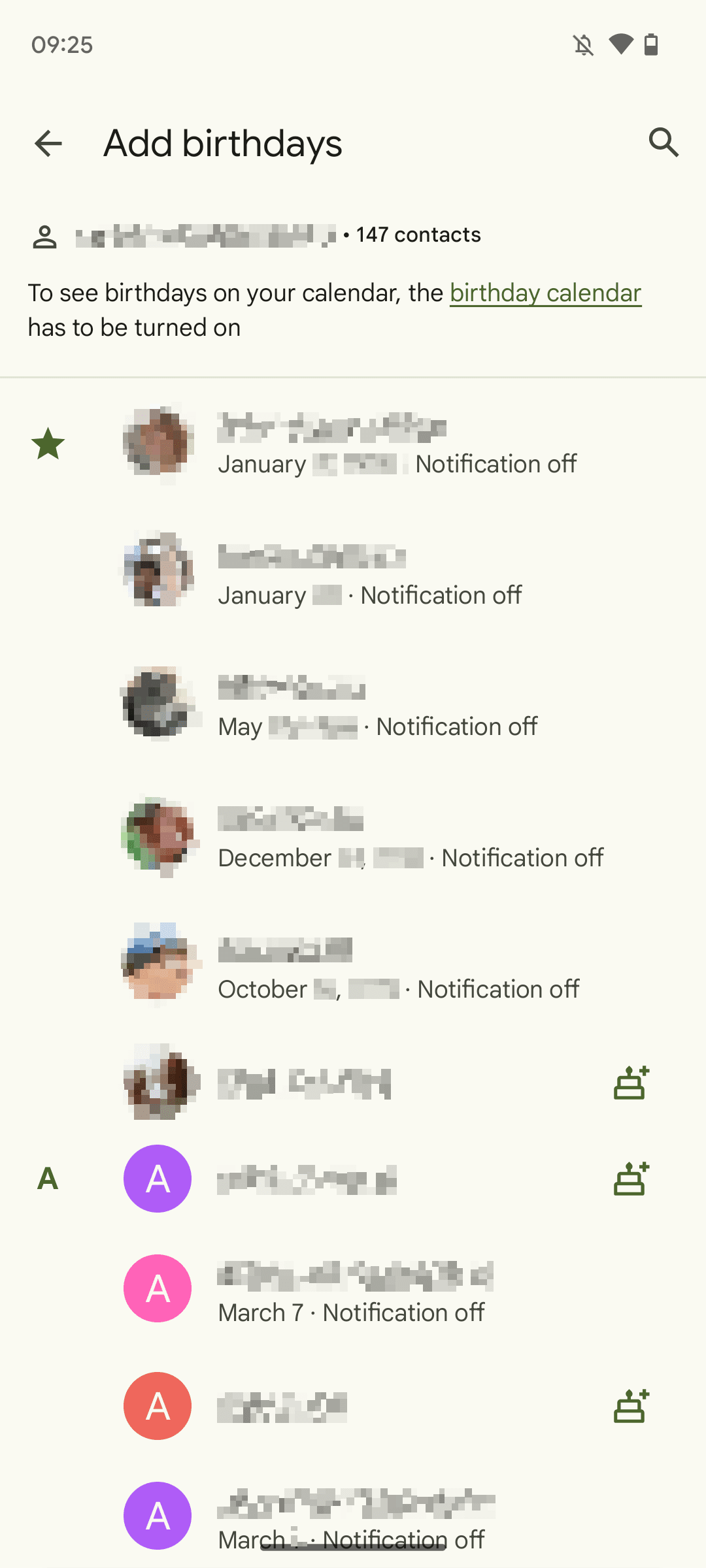Click the battery indicator icon
The height and width of the screenshot is (1568, 706).
tap(652, 44)
